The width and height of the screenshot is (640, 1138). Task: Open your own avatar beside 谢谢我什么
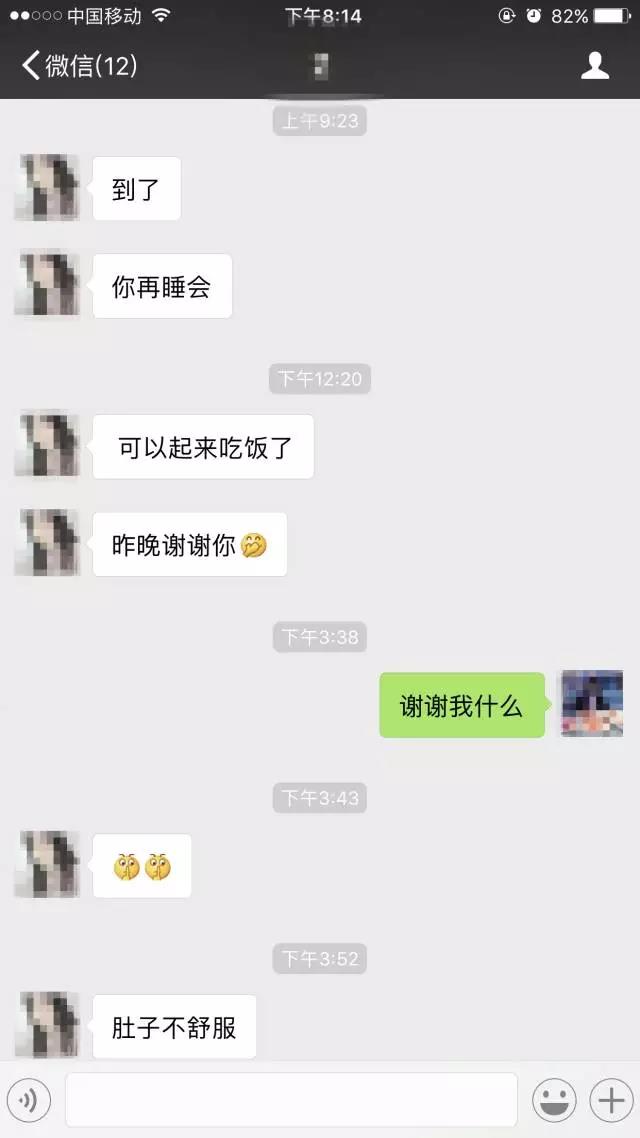coord(592,704)
